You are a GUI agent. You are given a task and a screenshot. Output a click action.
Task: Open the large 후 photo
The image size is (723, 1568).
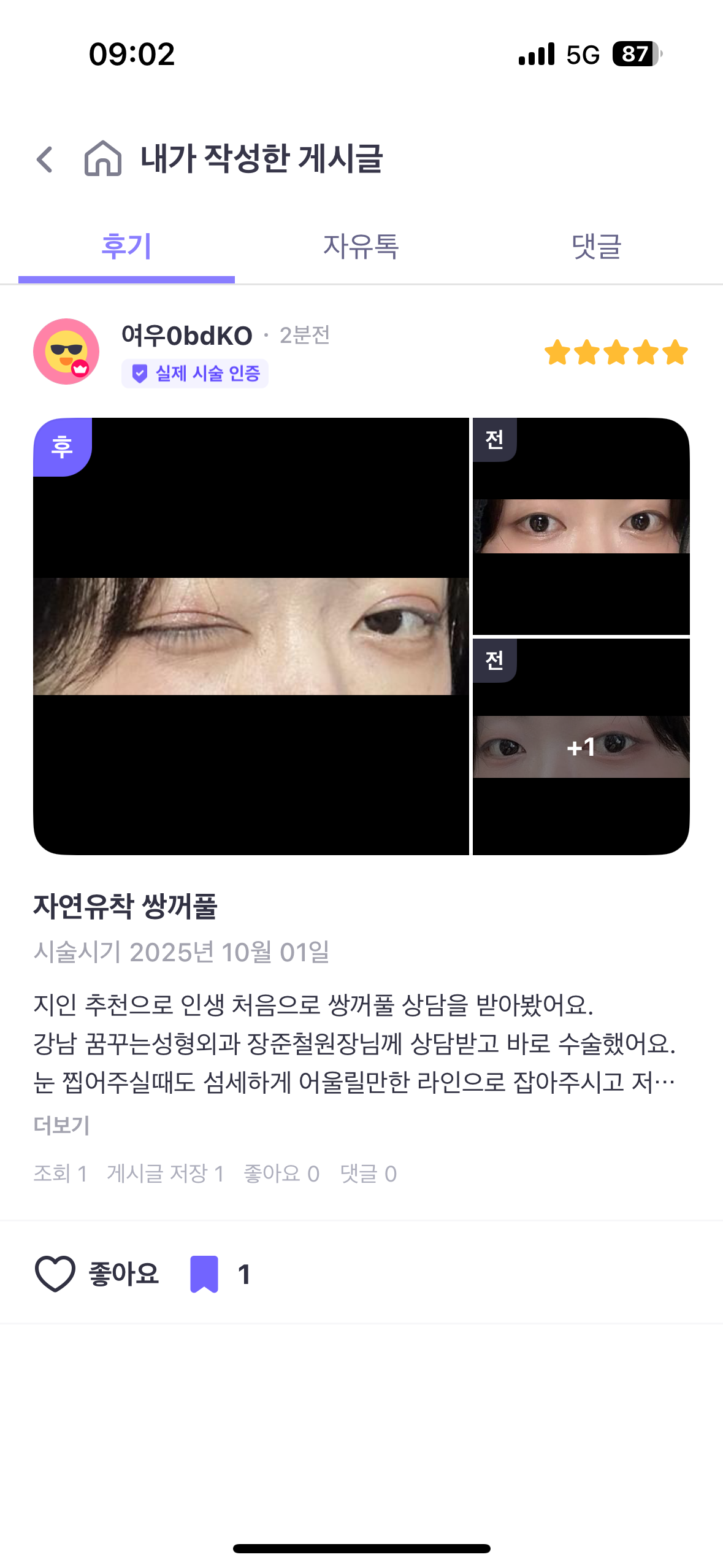tap(251, 636)
